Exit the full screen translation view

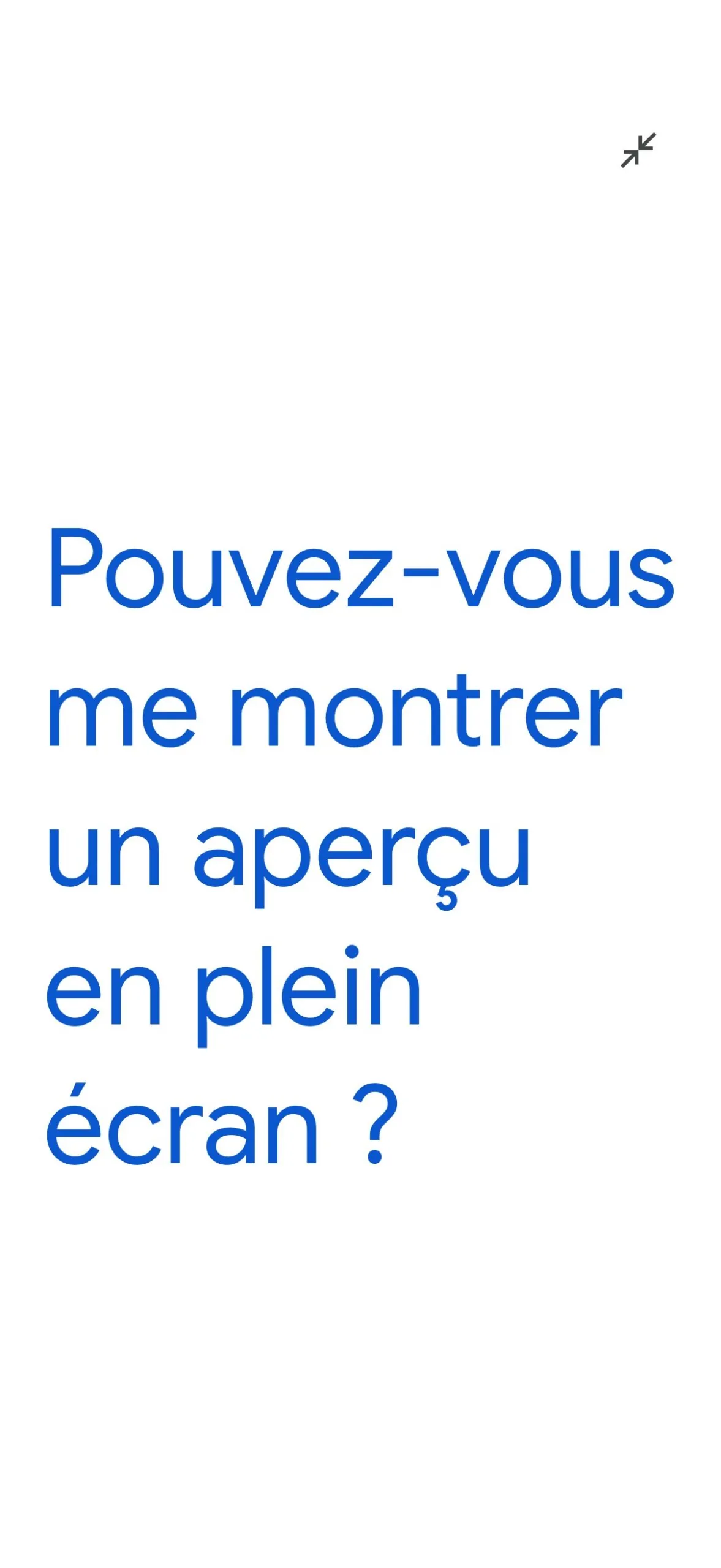coord(637,150)
